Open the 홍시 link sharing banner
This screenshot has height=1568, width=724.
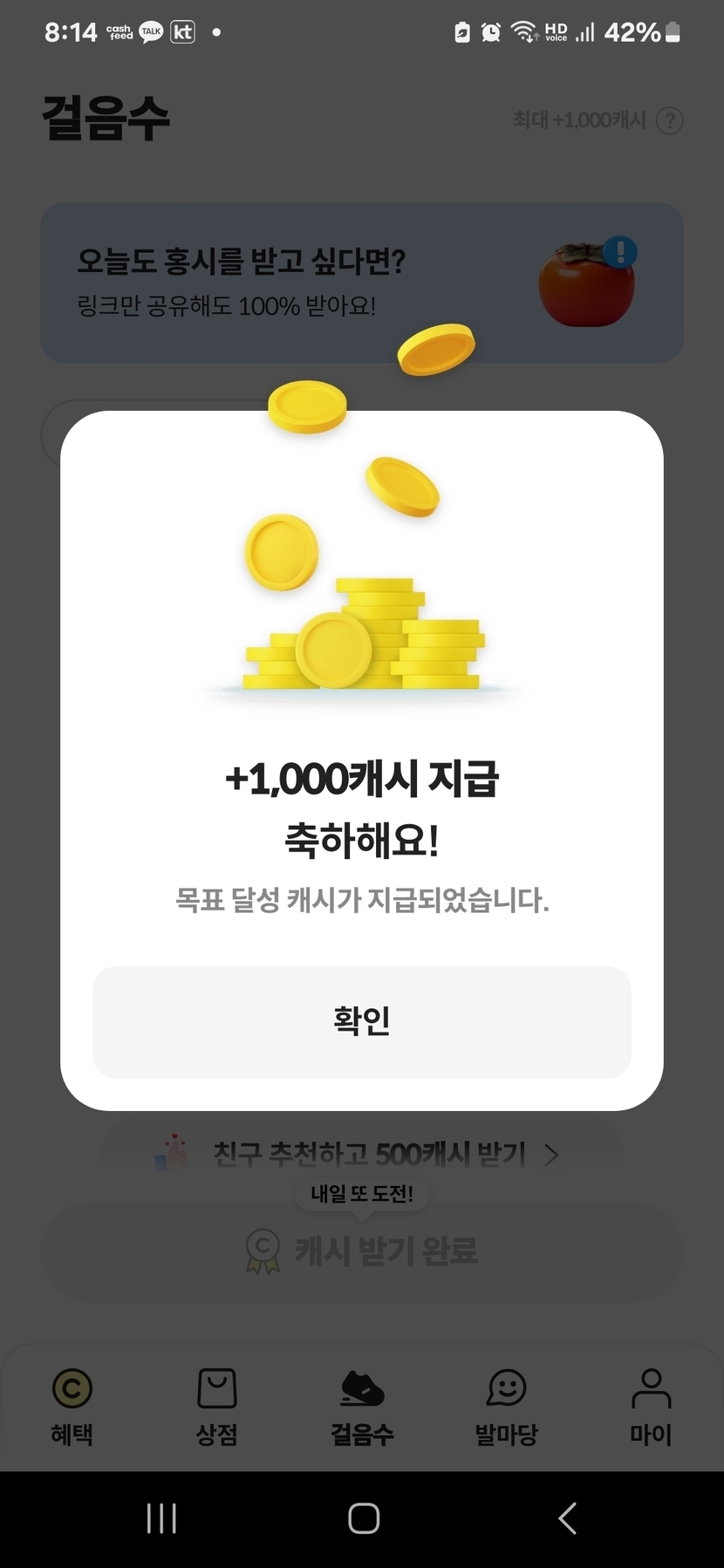tap(361, 283)
